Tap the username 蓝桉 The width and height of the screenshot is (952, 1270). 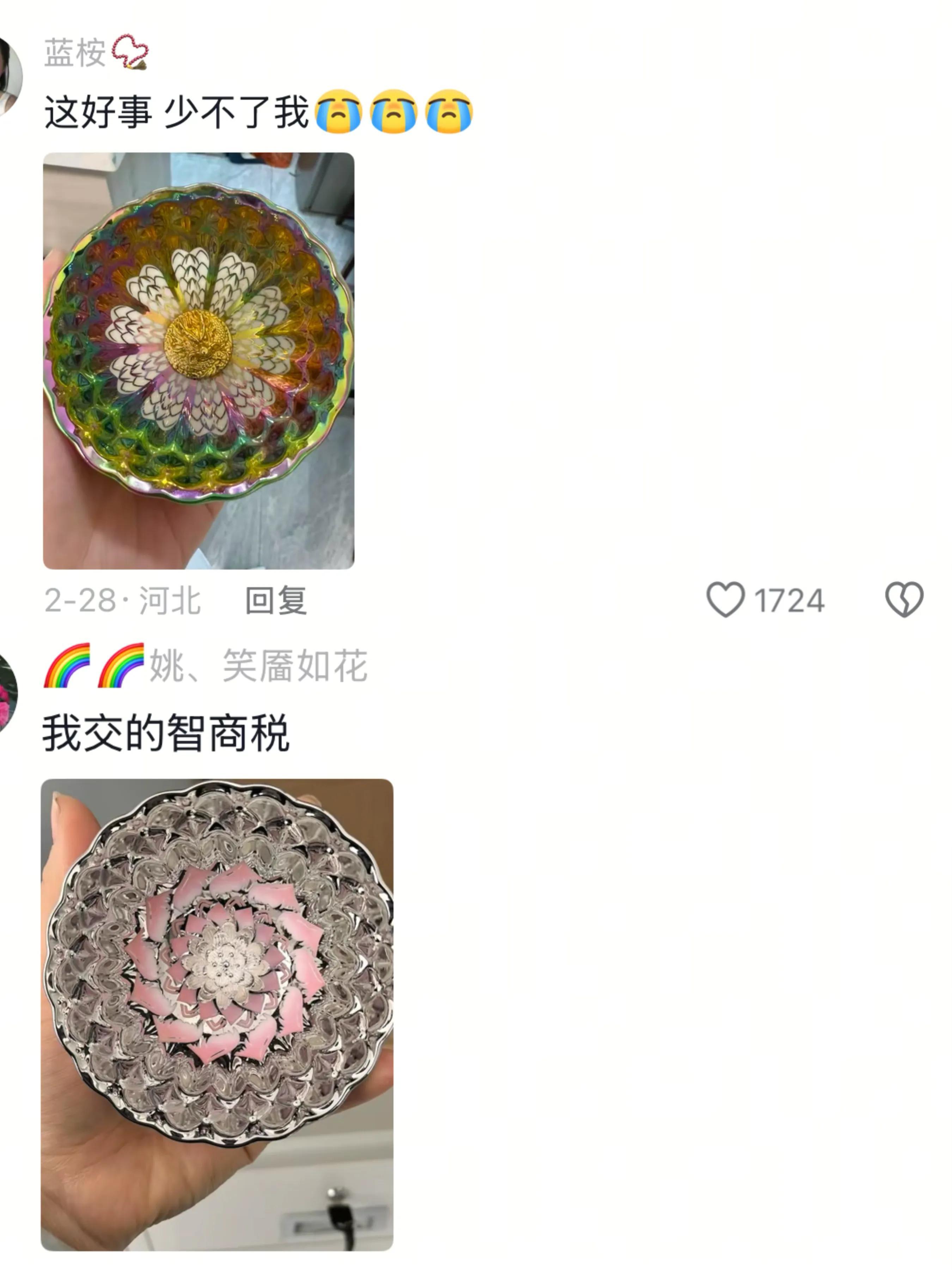(75, 53)
